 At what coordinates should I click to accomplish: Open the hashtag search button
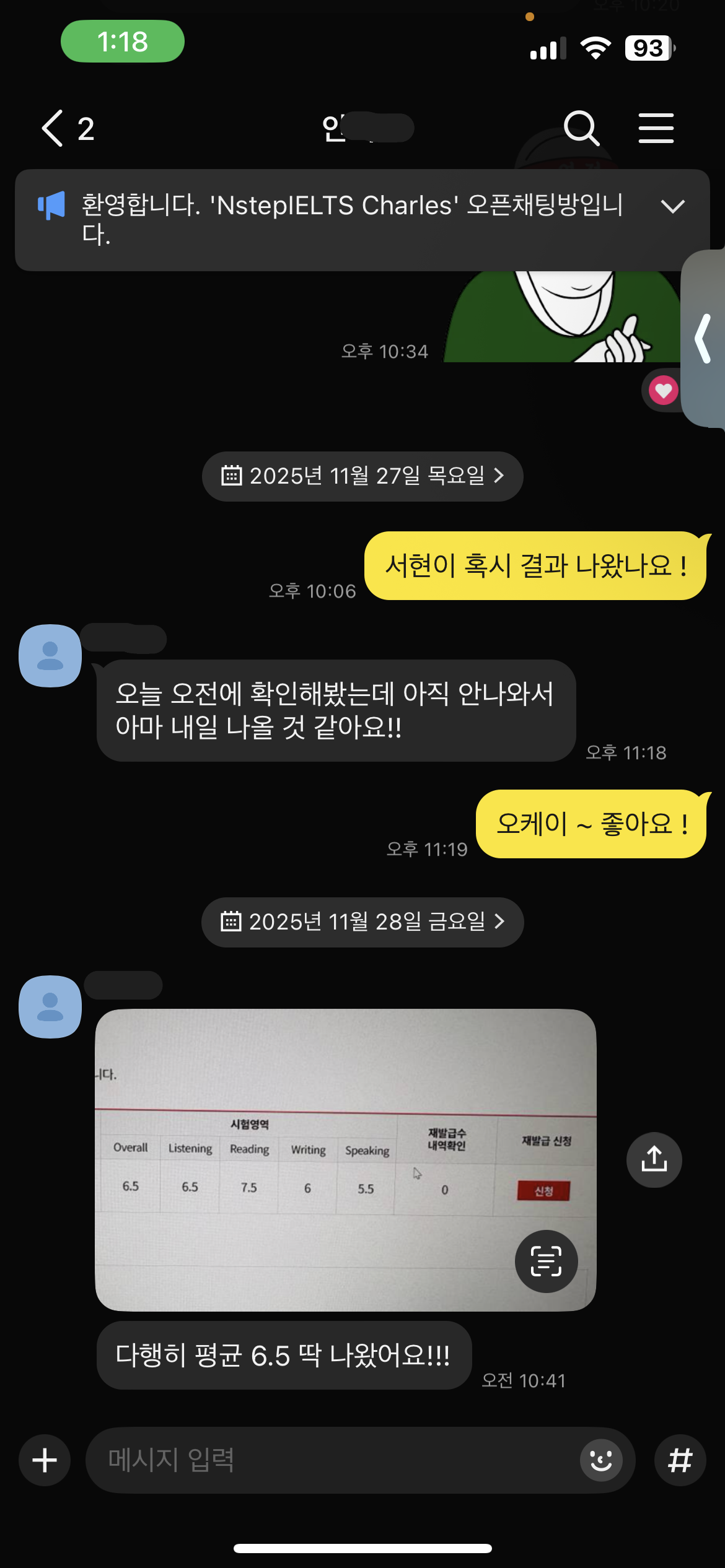[x=680, y=1460]
